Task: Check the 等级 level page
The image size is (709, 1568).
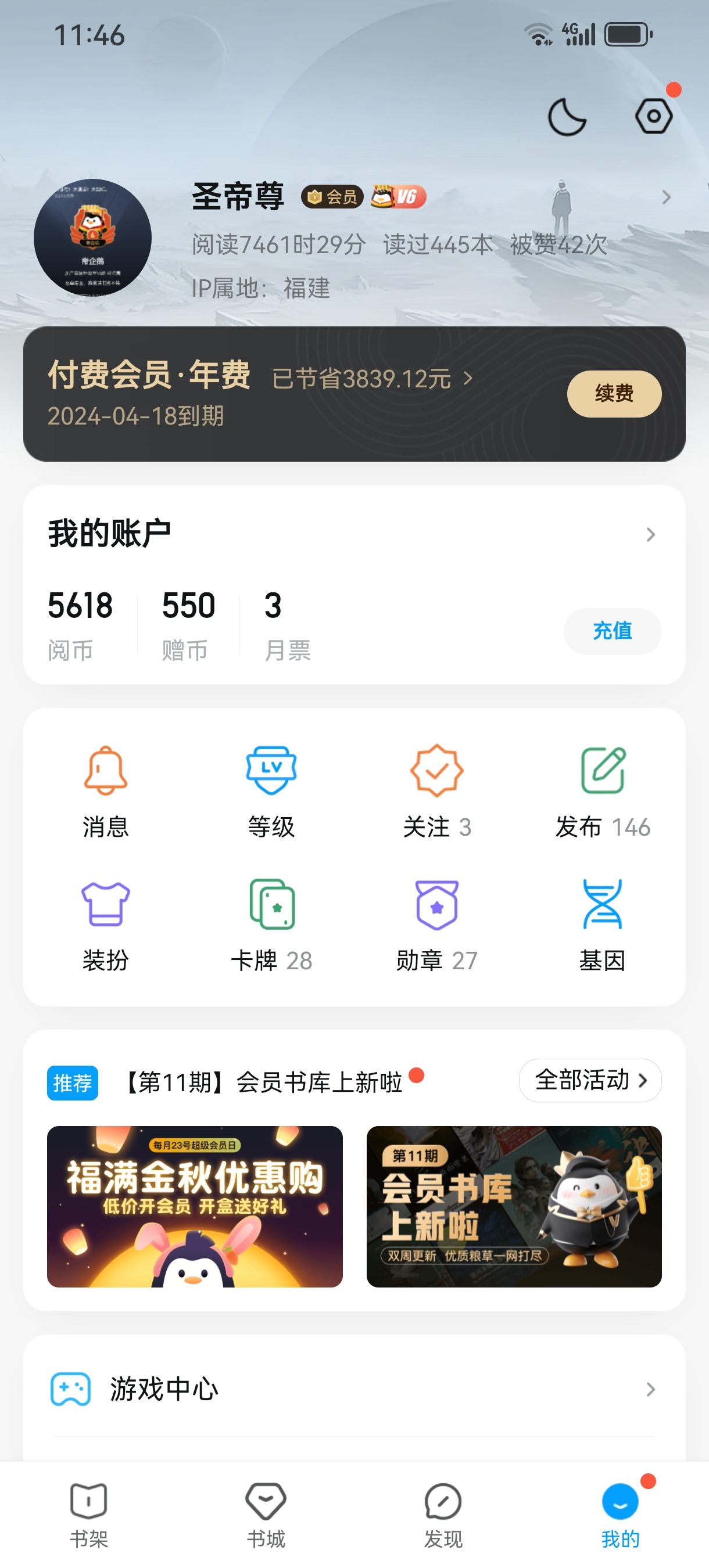Action: tap(271, 791)
